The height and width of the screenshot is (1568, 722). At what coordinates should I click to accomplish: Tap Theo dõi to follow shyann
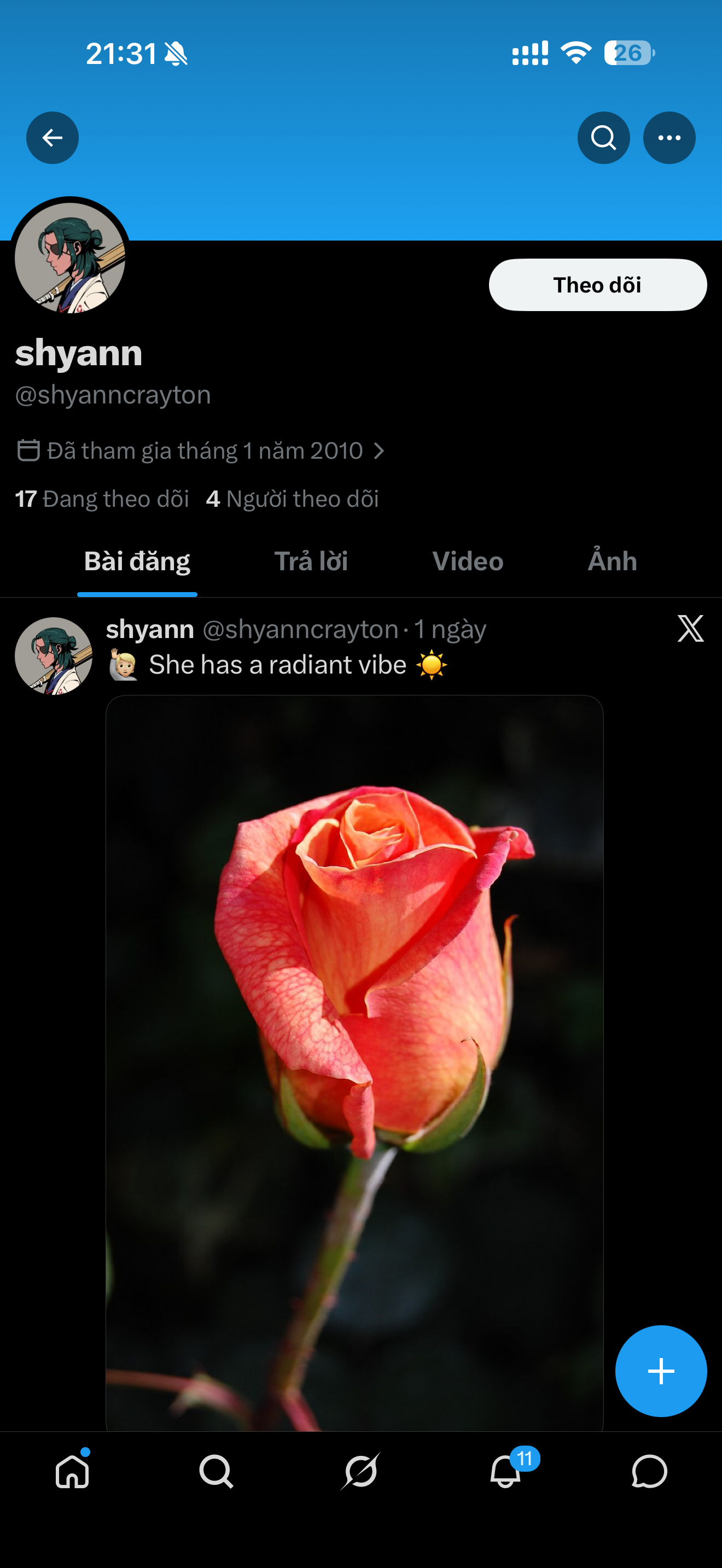click(597, 284)
